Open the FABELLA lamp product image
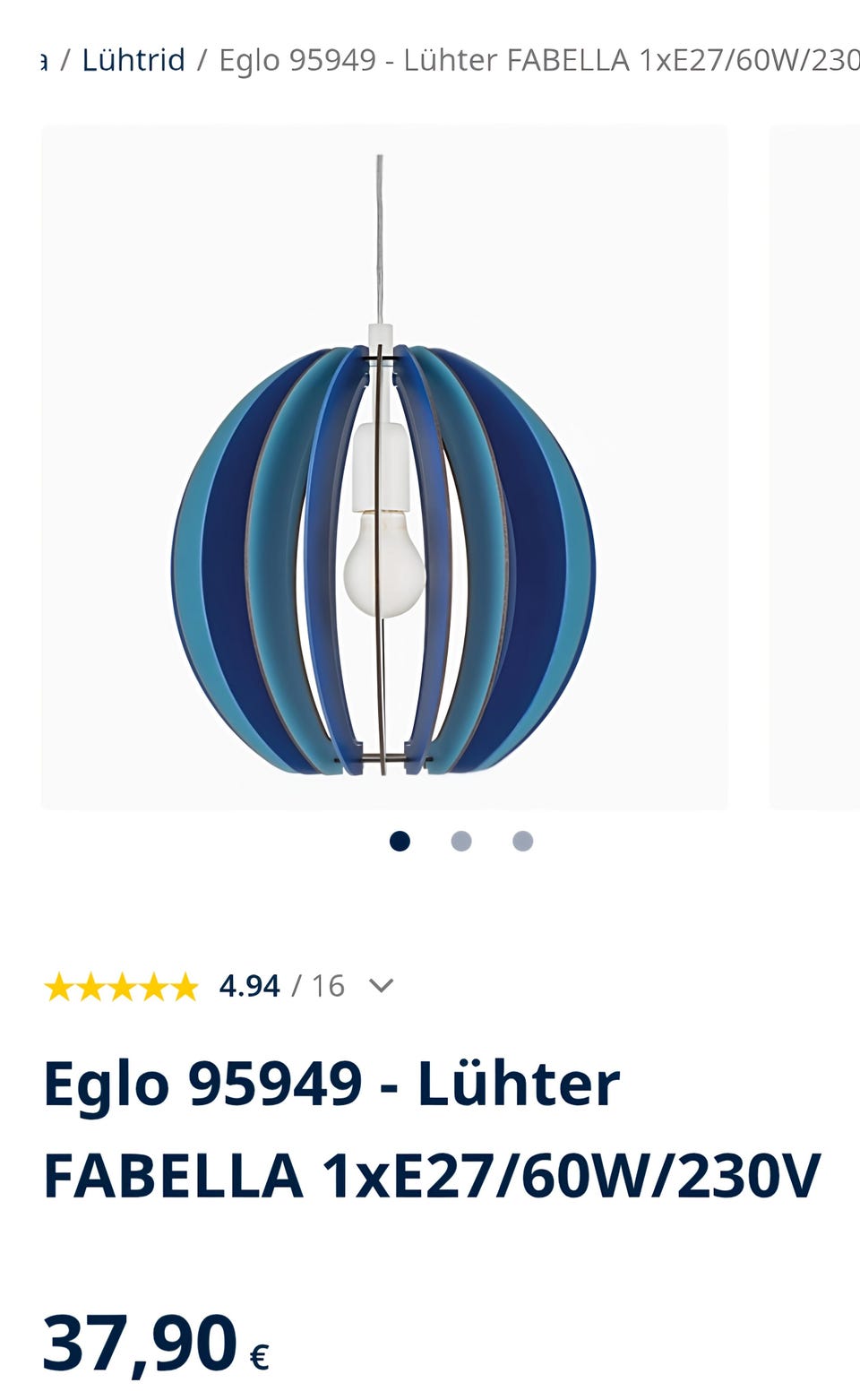860x1400 pixels. pyautogui.click(x=384, y=467)
